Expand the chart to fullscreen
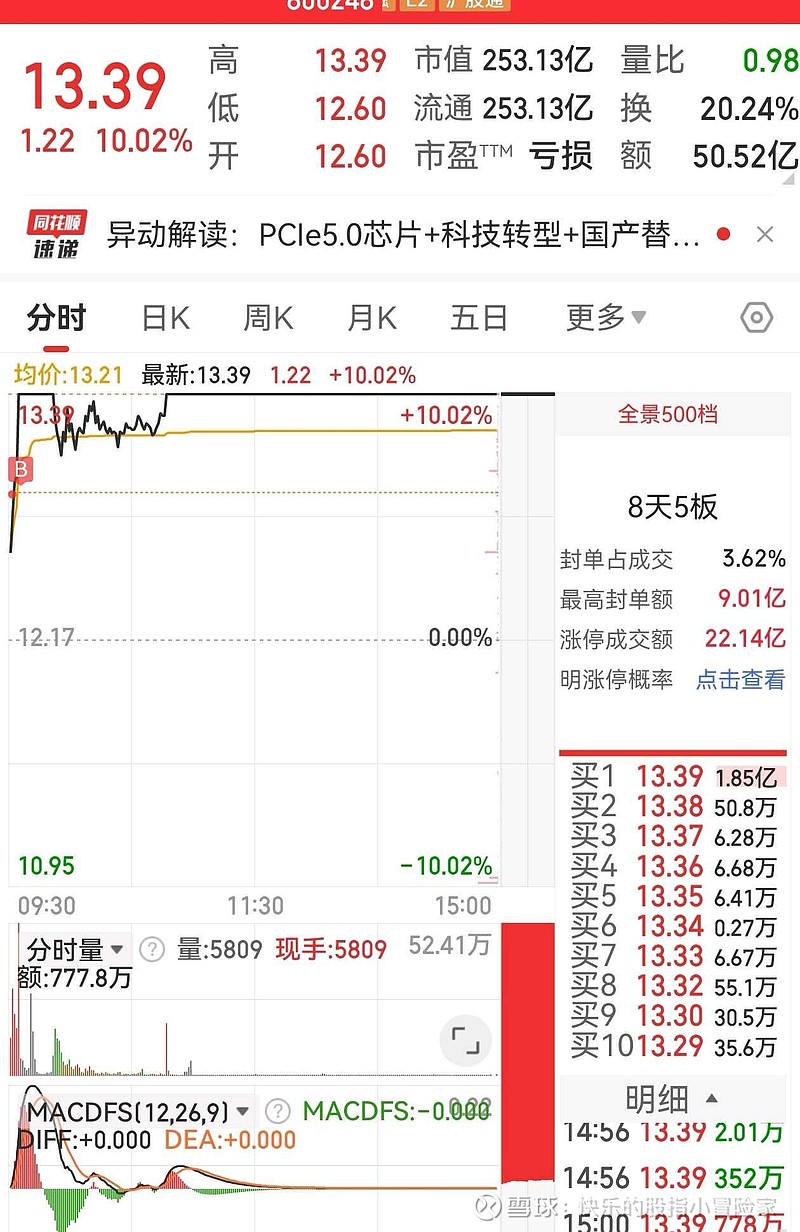This screenshot has height=1232, width=800. [466, 1040]
